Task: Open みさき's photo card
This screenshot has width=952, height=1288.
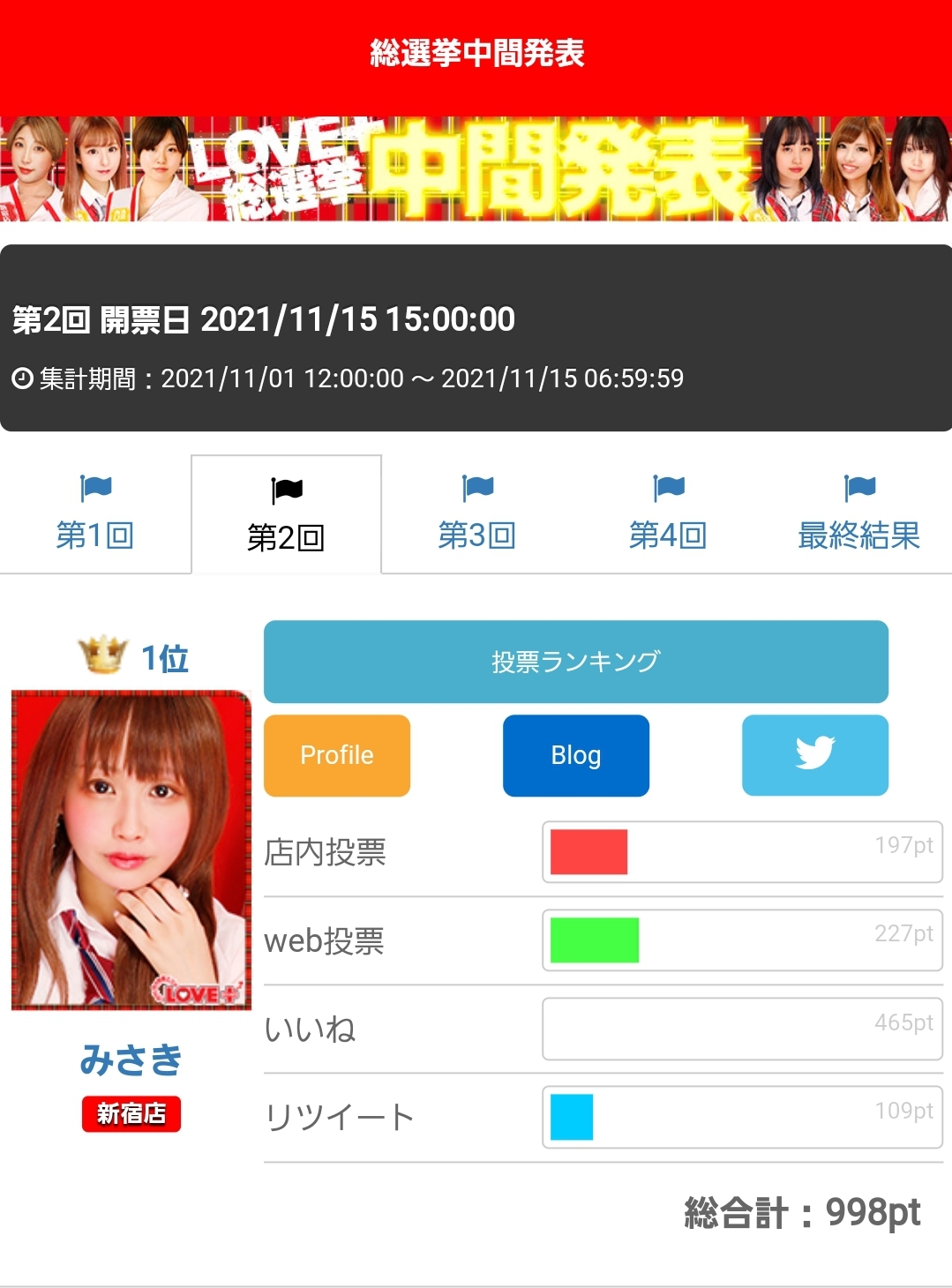Action: [131, 850]
